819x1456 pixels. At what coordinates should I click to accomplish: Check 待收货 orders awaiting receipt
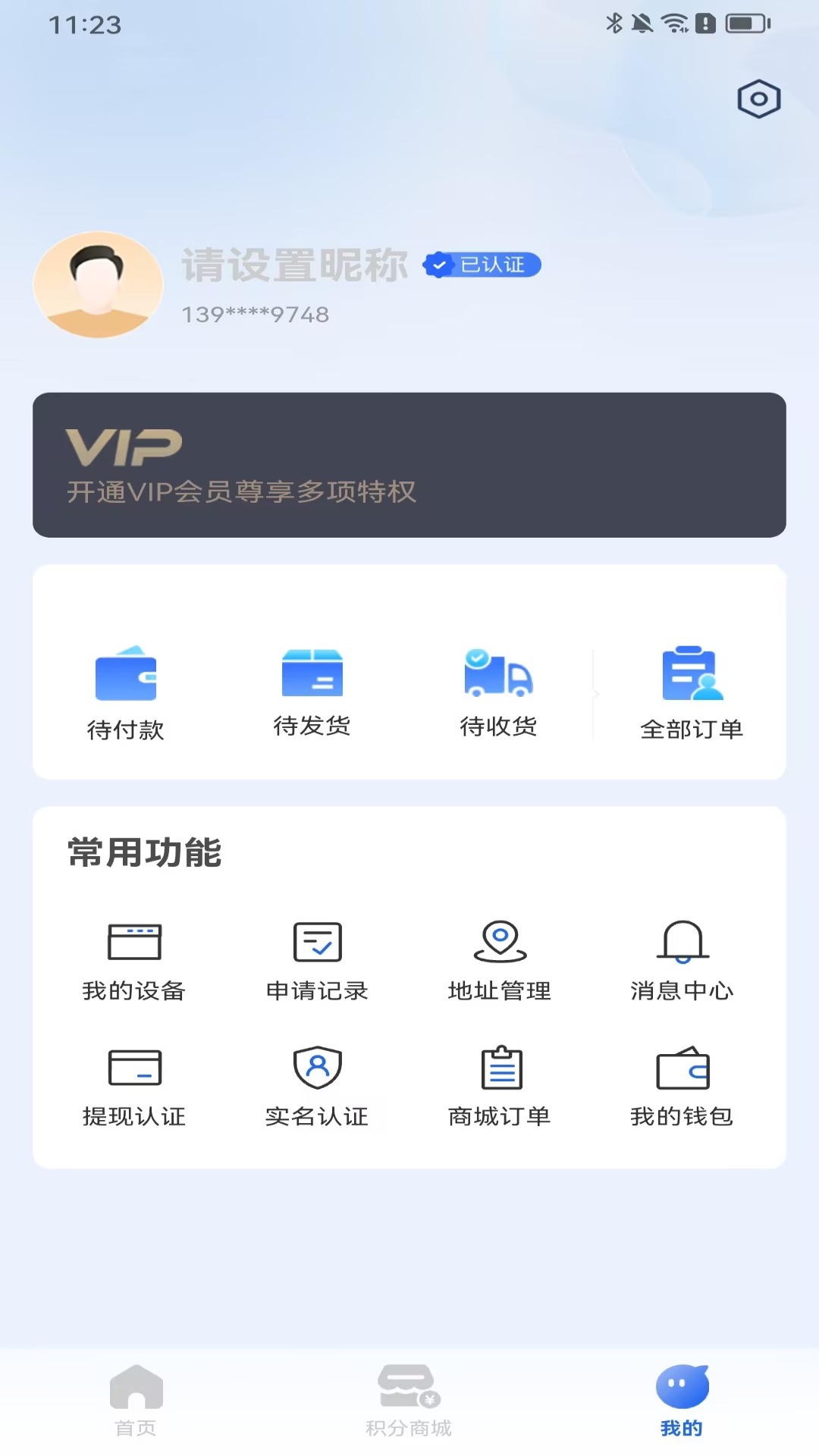498,692
